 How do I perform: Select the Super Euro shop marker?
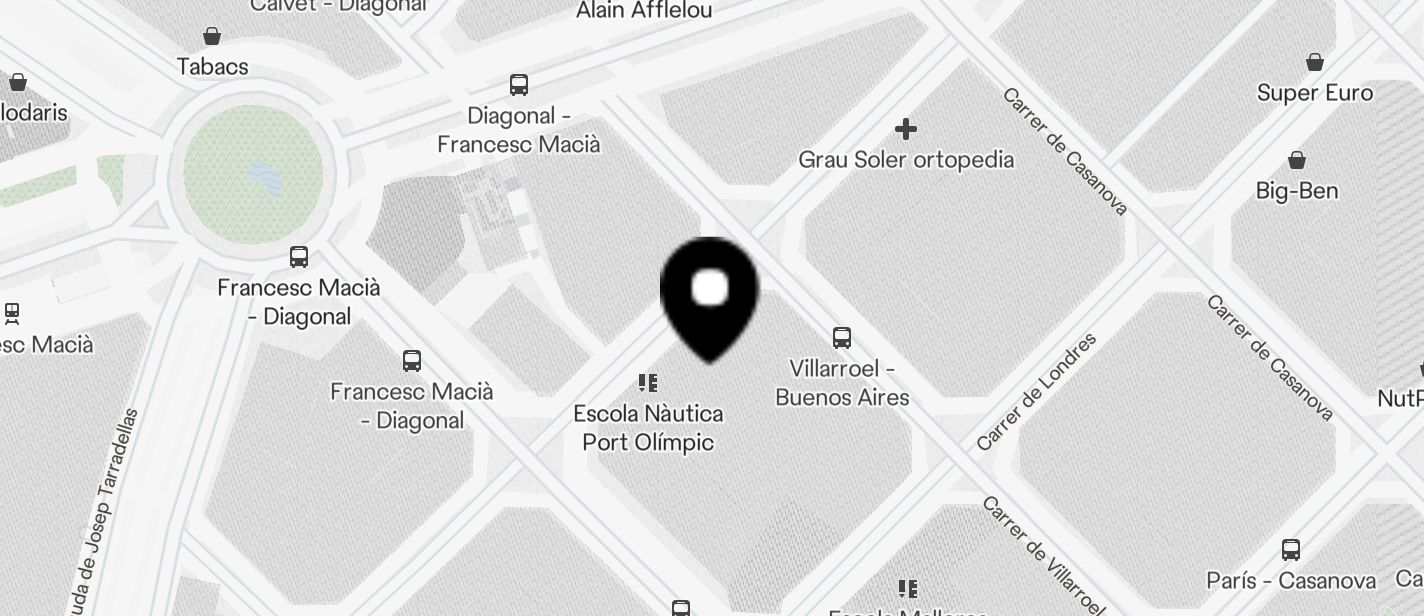coord(1315,63)
